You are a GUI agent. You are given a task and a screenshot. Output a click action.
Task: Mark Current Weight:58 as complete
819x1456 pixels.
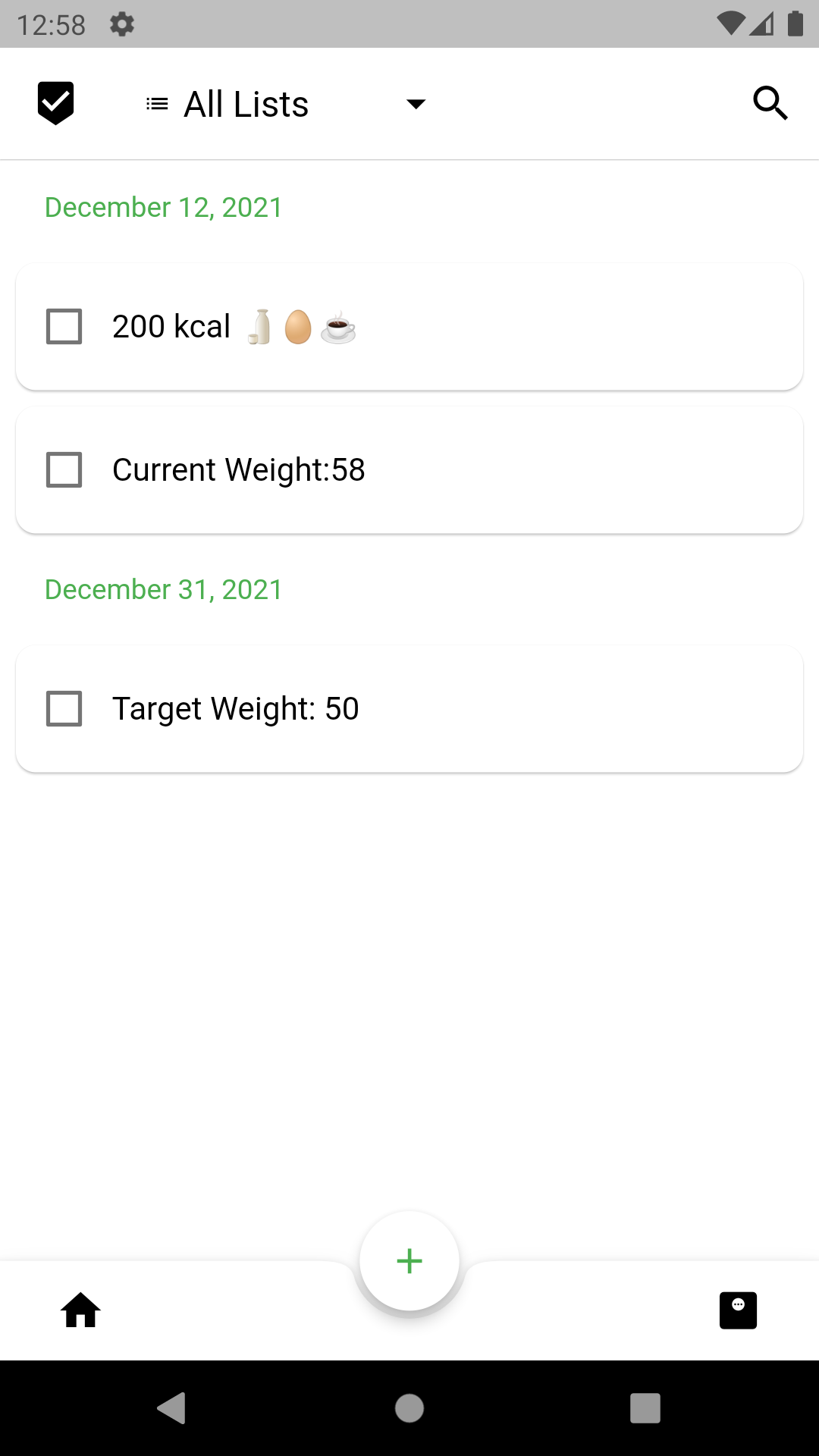point(64,469)
